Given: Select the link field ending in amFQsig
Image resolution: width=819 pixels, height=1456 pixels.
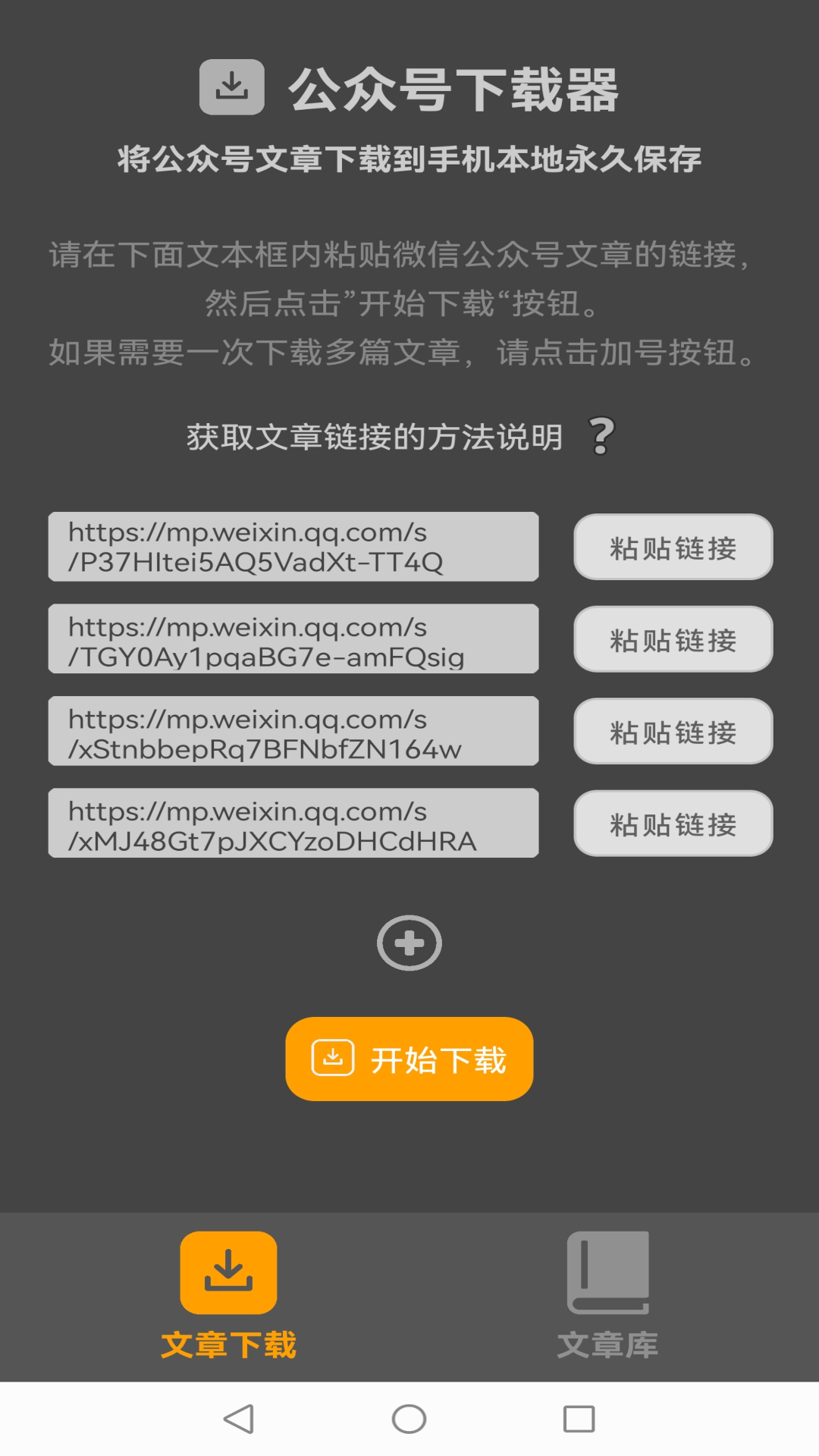Looking at the screenshot, I should pos(293,639).
